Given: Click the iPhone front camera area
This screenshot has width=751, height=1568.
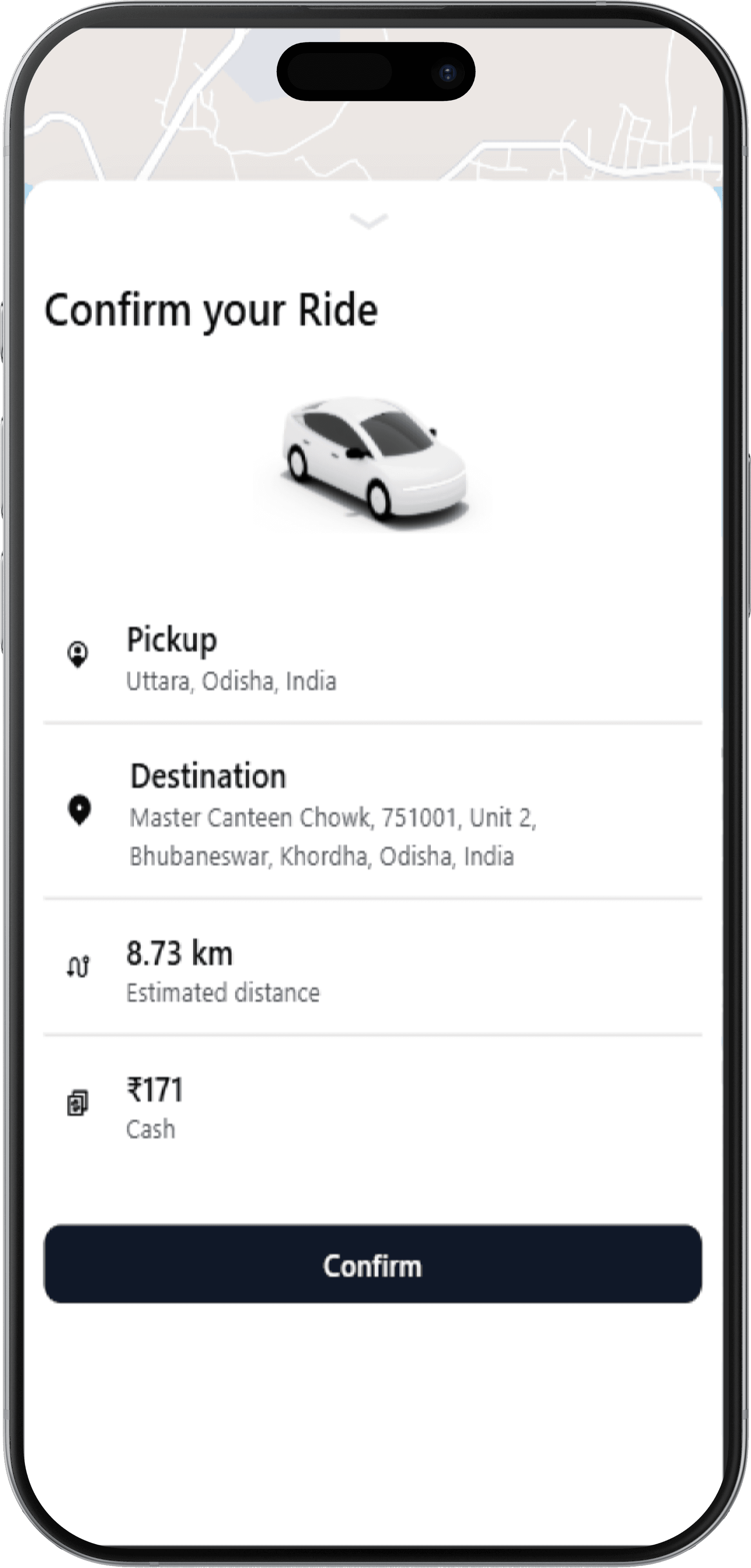Looking at the screenshot, I should pos(448,71).
